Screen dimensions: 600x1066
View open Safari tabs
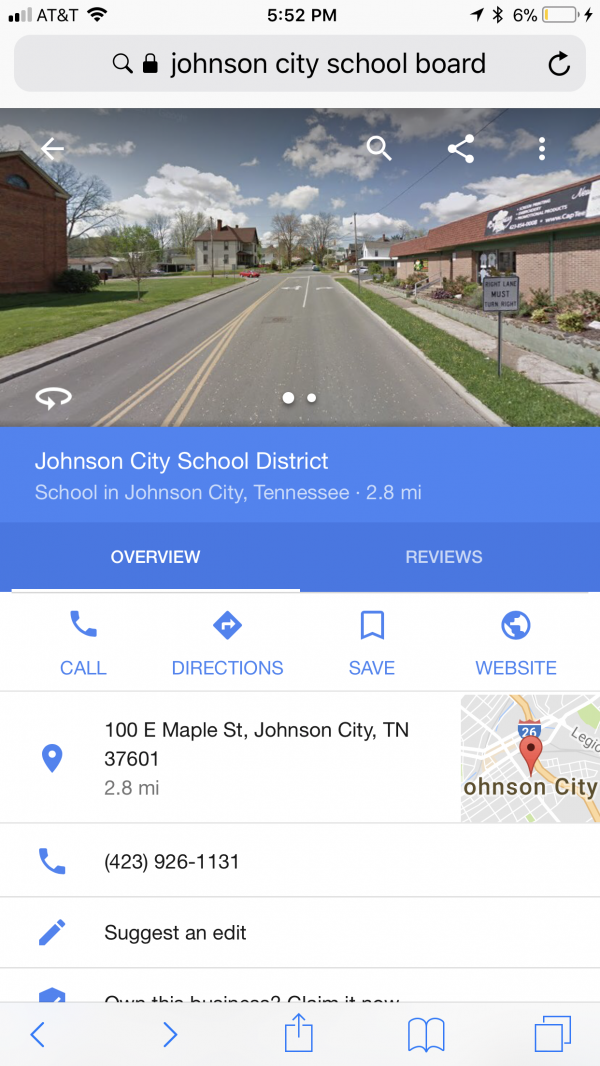click(x=552, y=1034)
